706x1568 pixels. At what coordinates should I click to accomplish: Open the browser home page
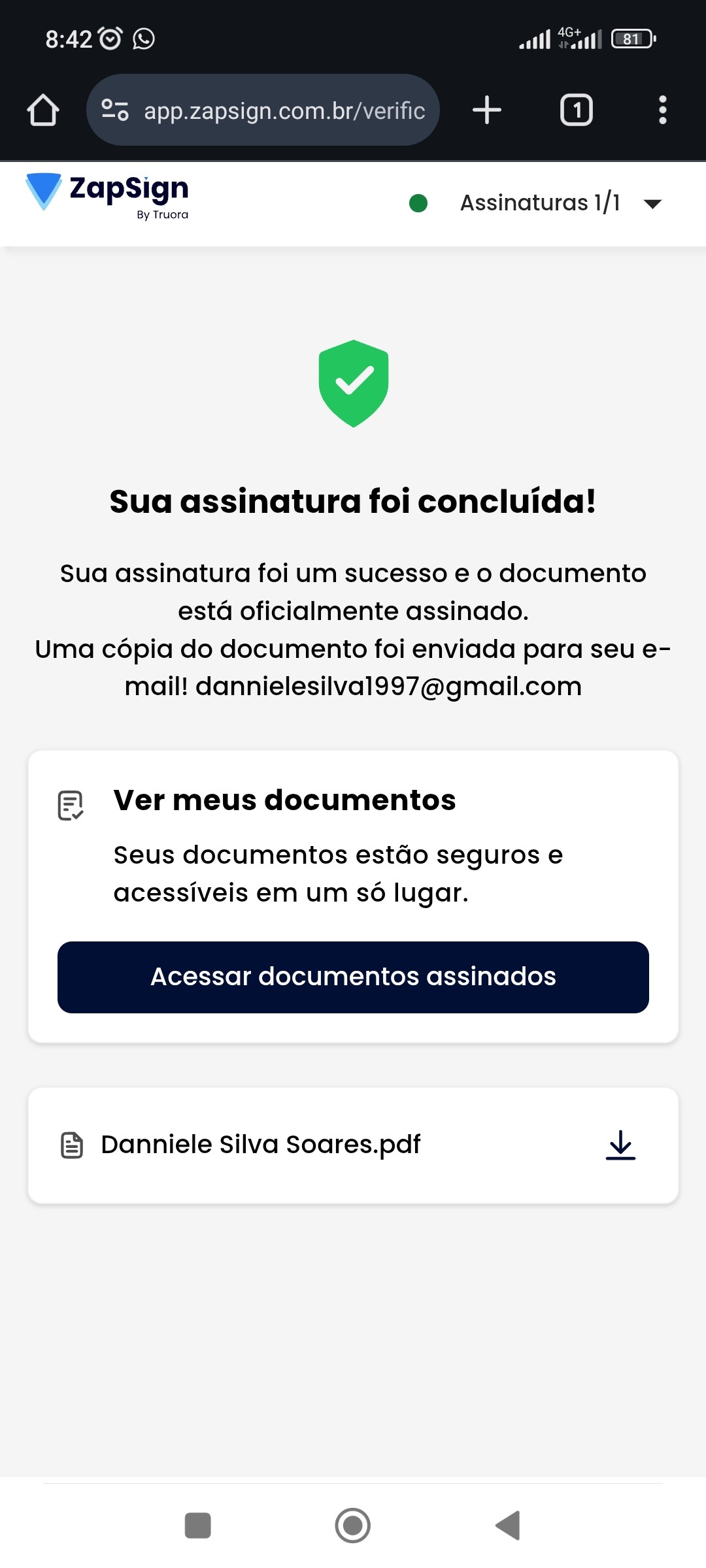(43, 110)
